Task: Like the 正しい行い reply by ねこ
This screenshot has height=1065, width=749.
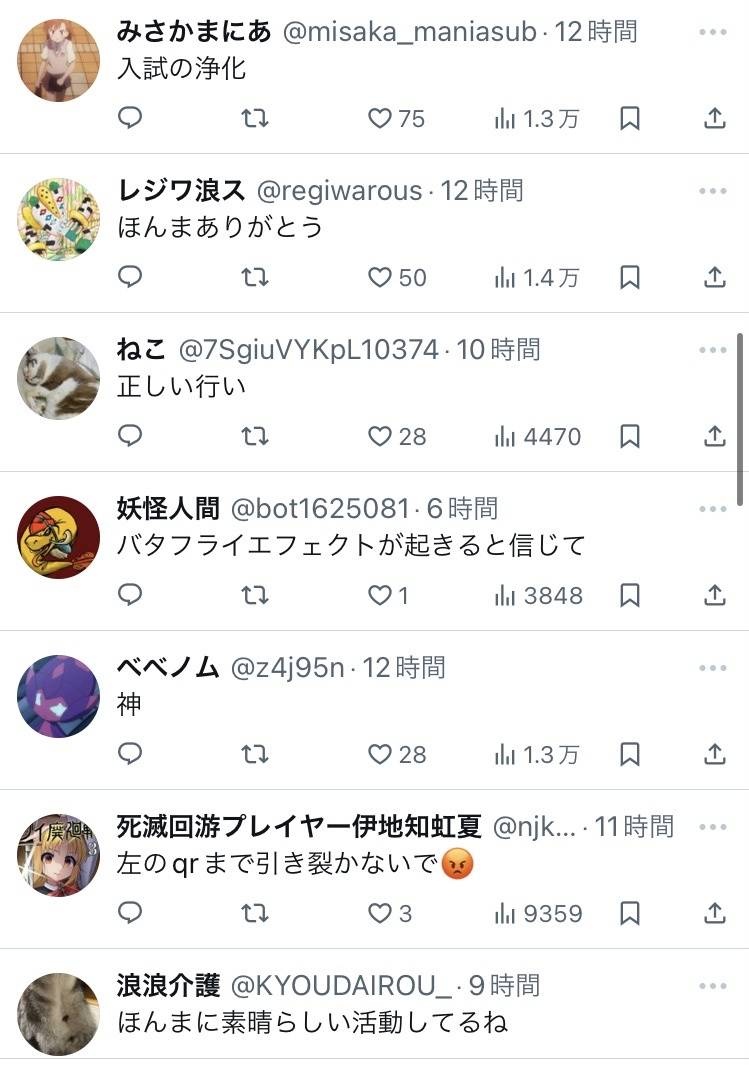Action: tap(380, 436)
